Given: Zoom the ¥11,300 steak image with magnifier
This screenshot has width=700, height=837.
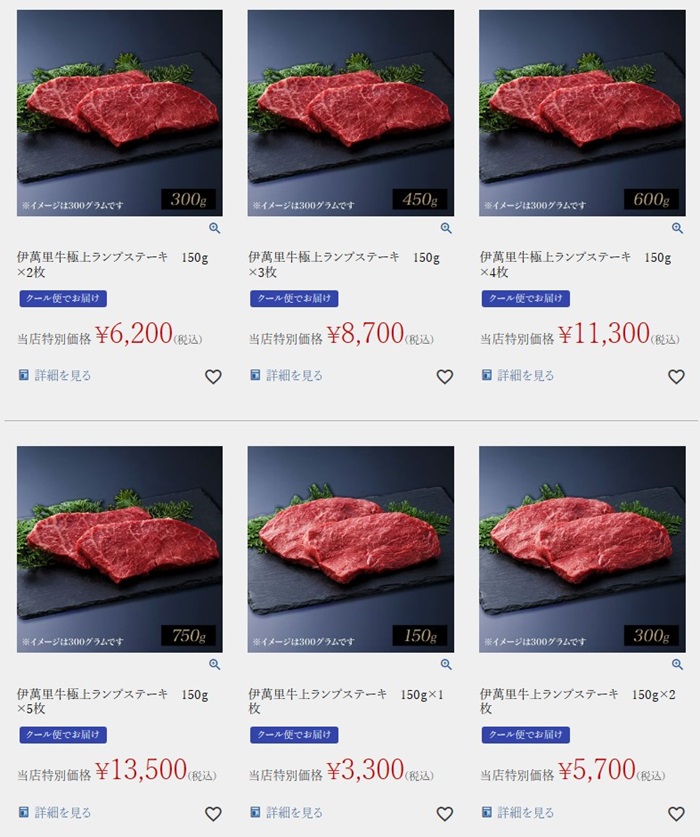Looking at the screenshot, I should [677, 228].
